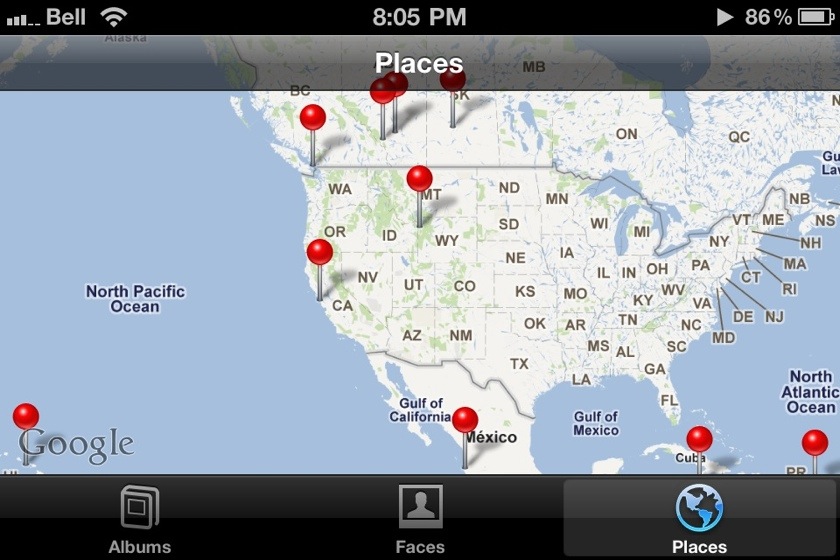840x560 pixels.
Task: Select the pin near Oregon's coast
Action: 320,252
